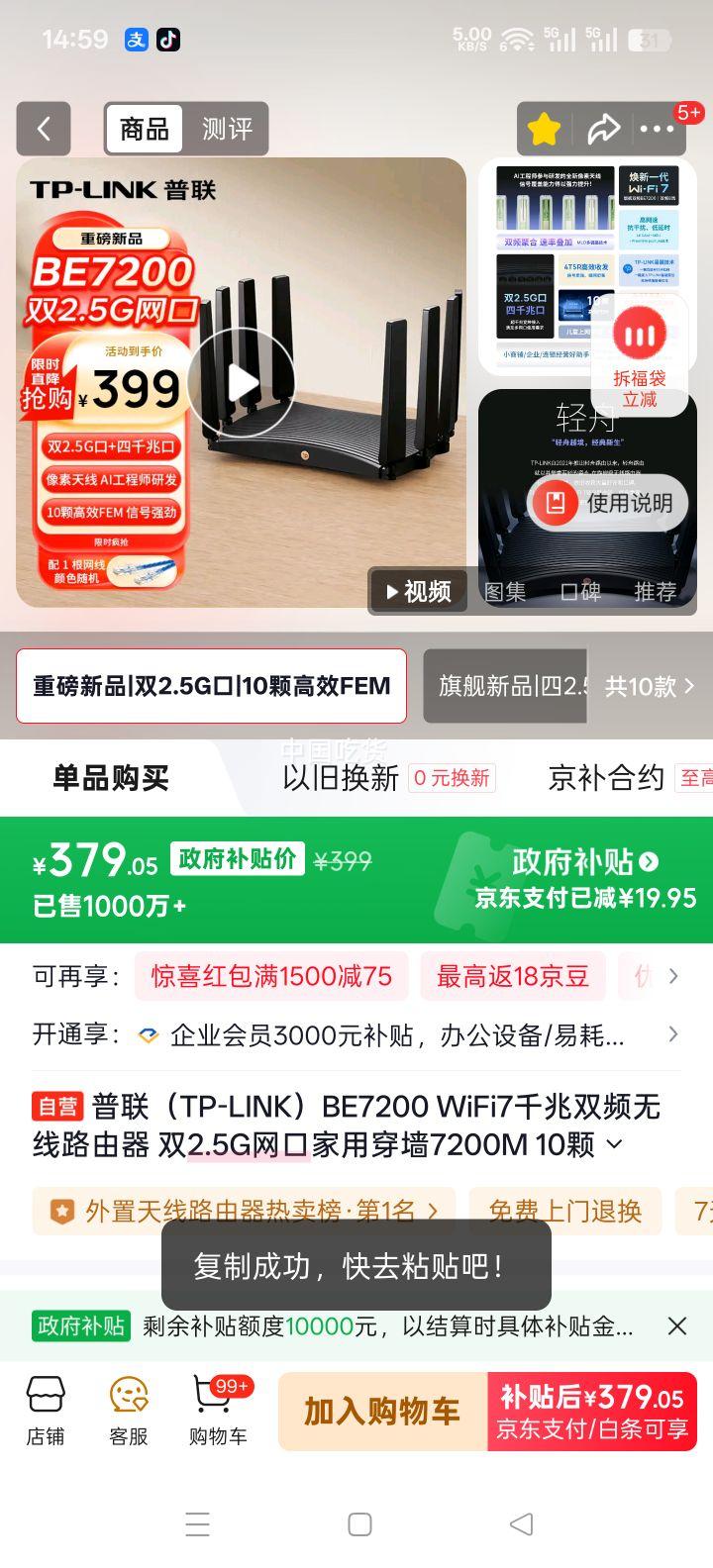Tap the back arrow icon
Image resolution: width=713 pixels, height=1568 pixels.
[44, 129]
